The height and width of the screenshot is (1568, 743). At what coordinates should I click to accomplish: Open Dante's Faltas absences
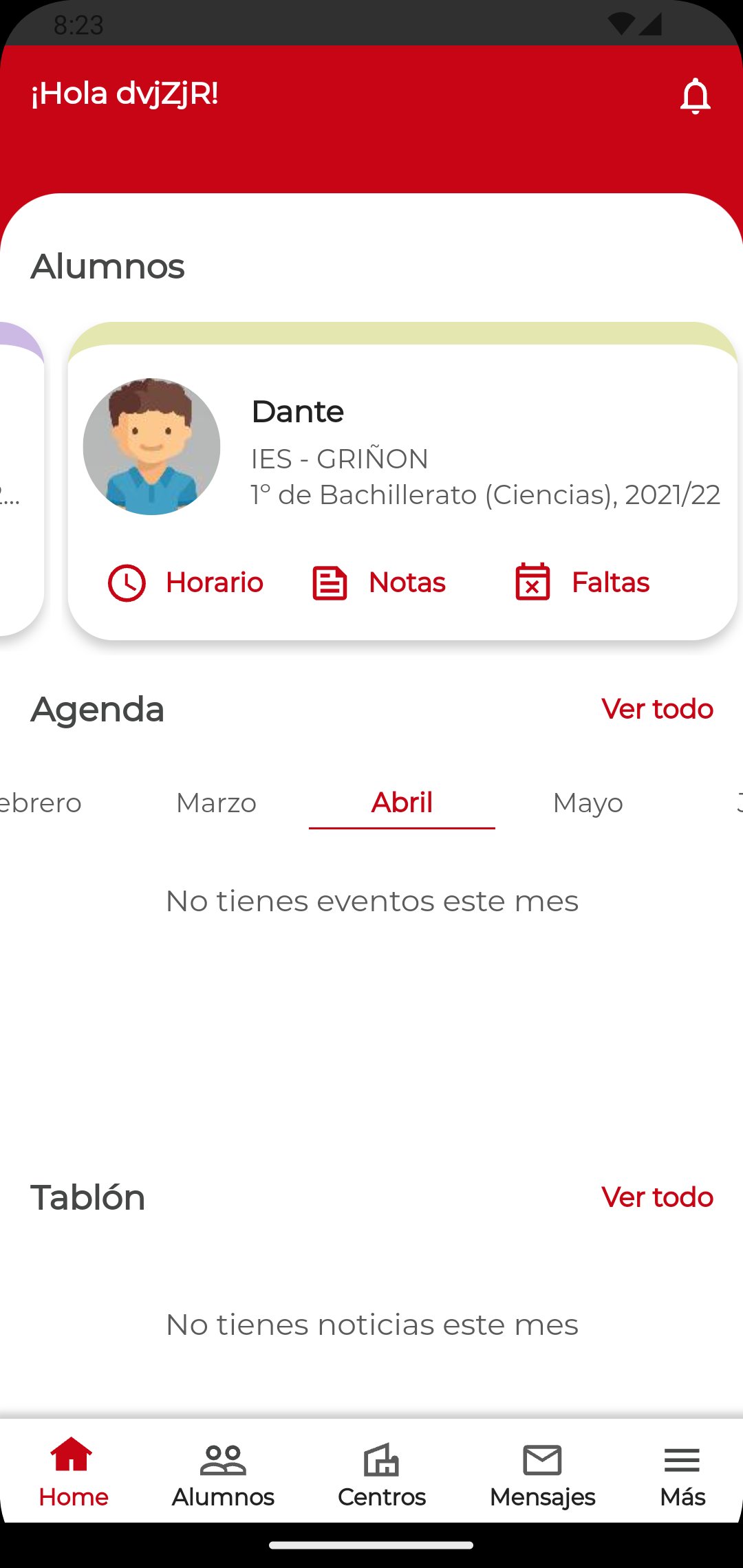[x=583, y=582]
